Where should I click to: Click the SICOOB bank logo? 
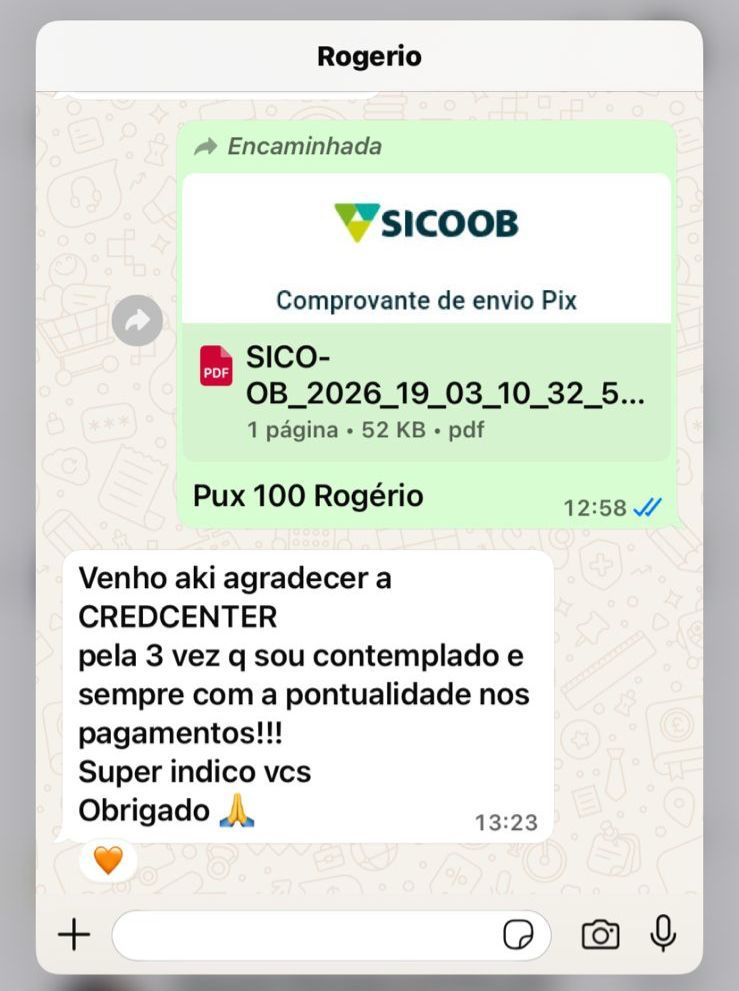(428, 222)
